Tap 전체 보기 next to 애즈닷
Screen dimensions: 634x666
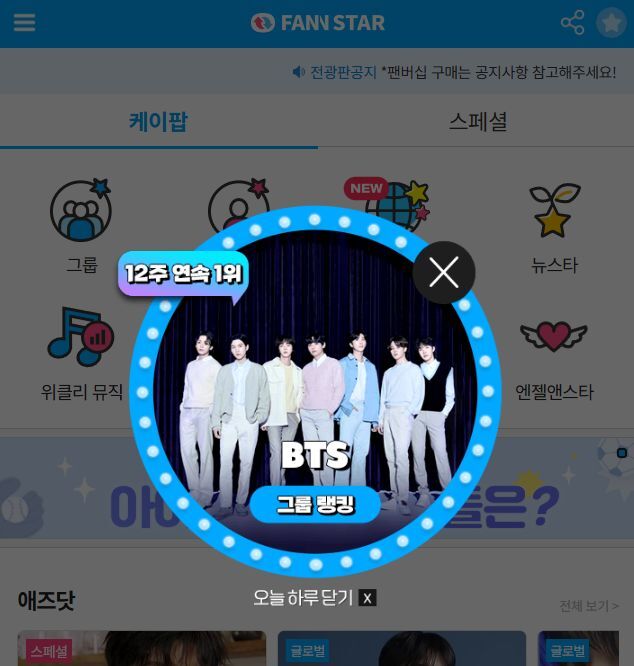click(588, 606)
